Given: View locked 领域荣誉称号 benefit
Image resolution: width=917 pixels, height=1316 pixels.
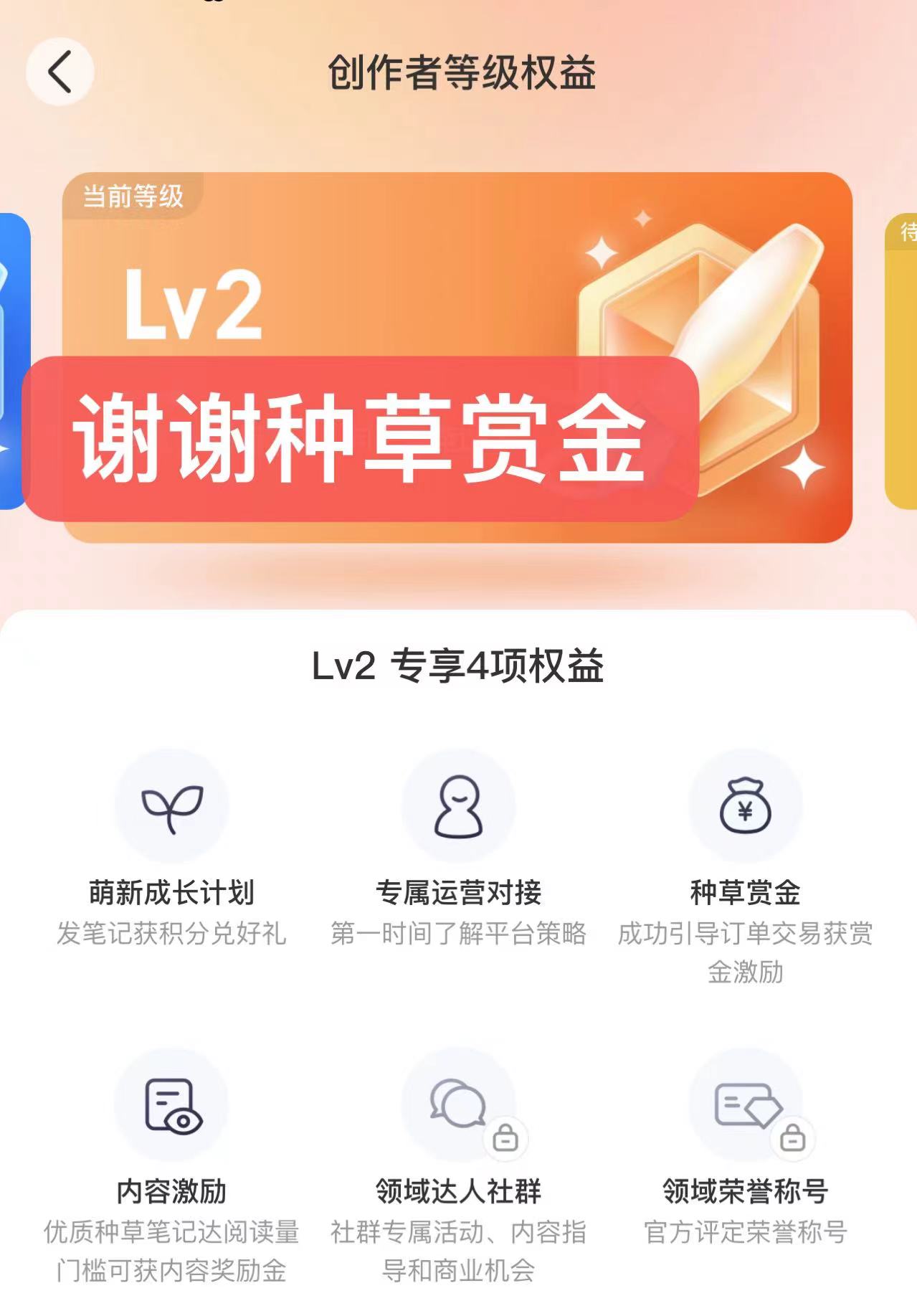Looking at the screenshot, I should (x=745, y=1105).
